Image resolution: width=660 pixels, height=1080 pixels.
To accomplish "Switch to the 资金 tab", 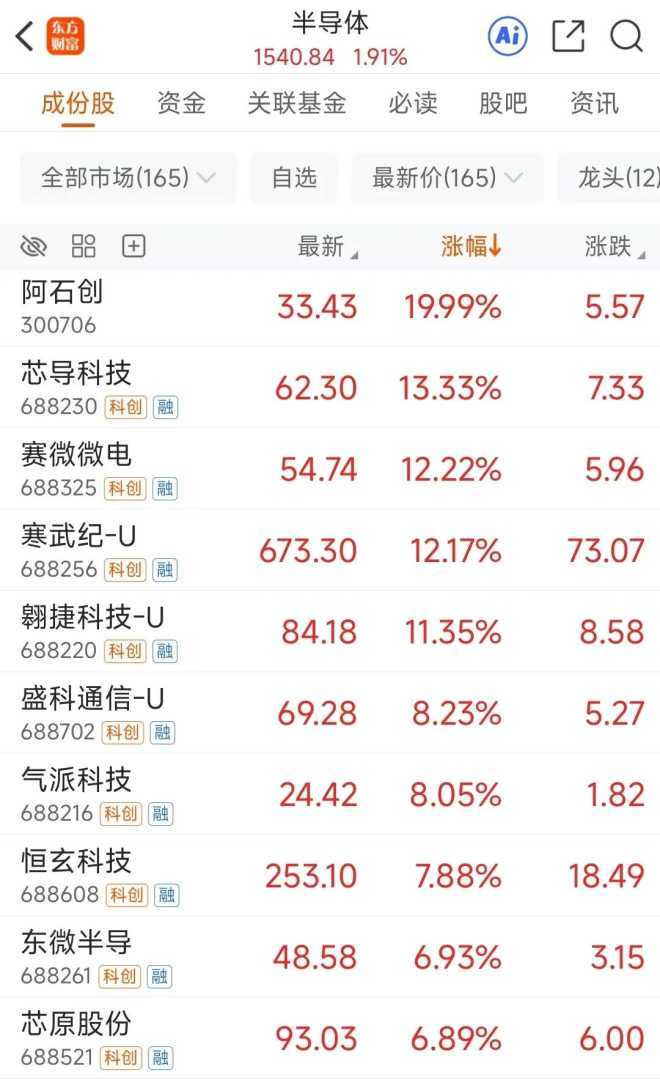I will pos(181,103).
